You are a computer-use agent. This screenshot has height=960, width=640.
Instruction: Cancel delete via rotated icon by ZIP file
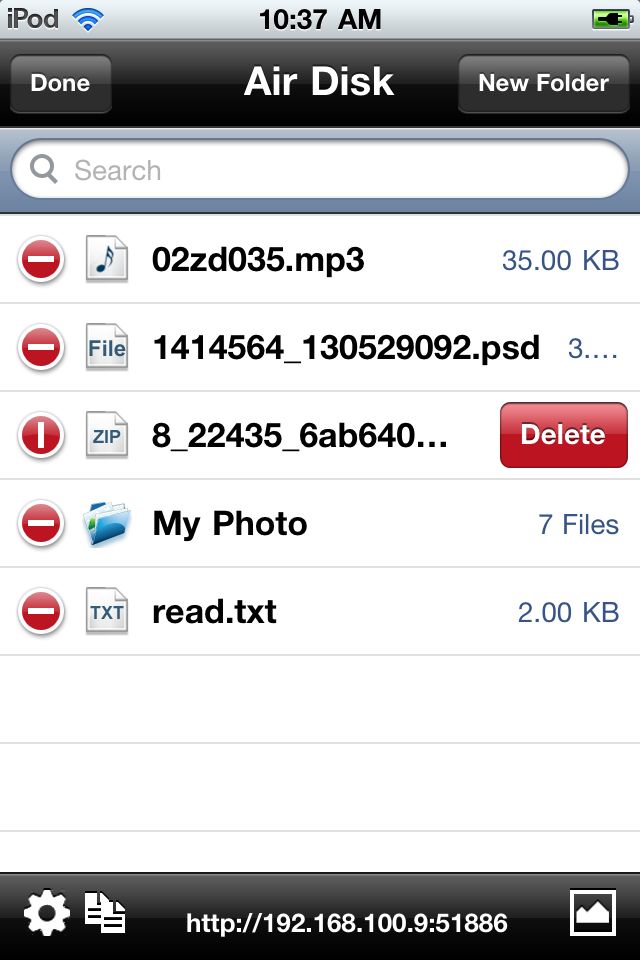[41, 435]
